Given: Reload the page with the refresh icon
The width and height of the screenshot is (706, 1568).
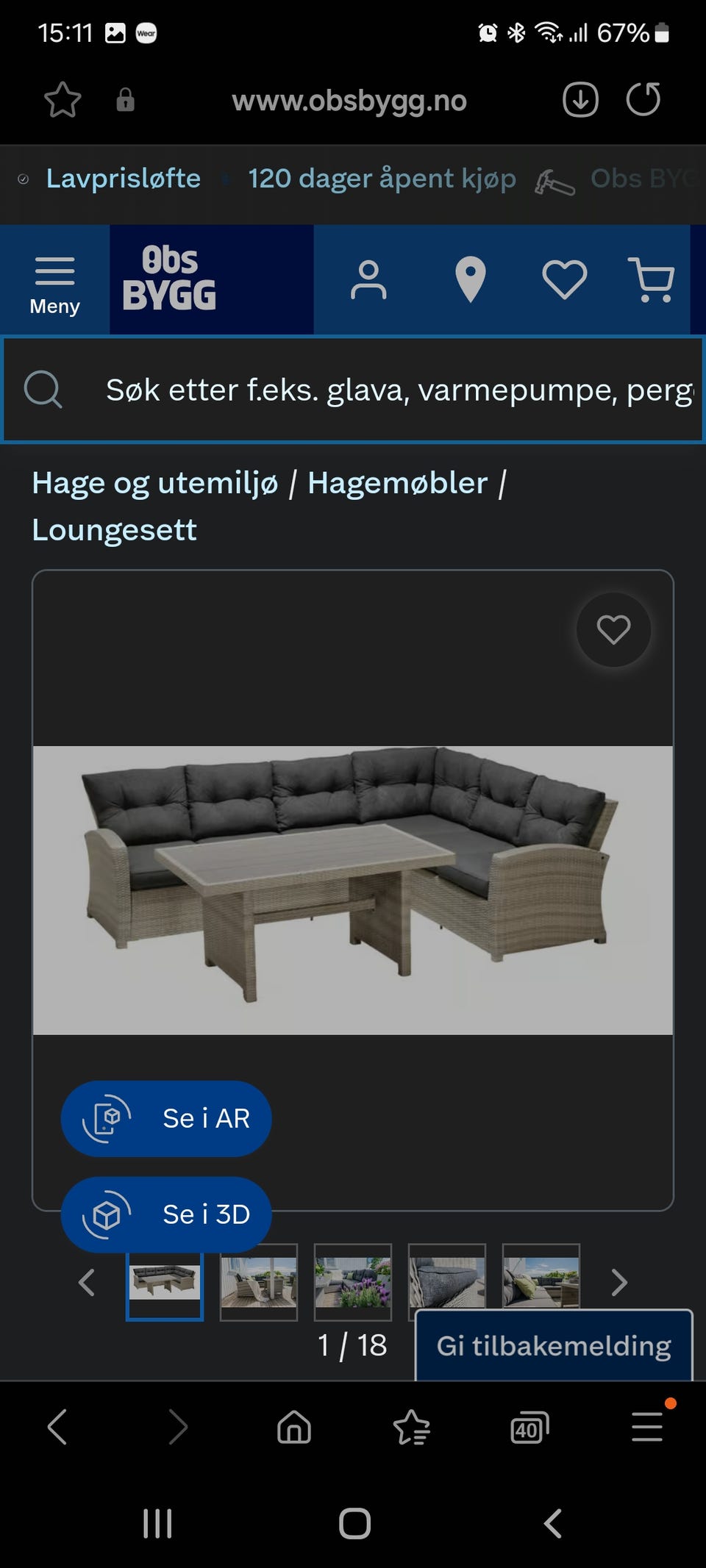Looking at the screenshot, I should 643,100.
